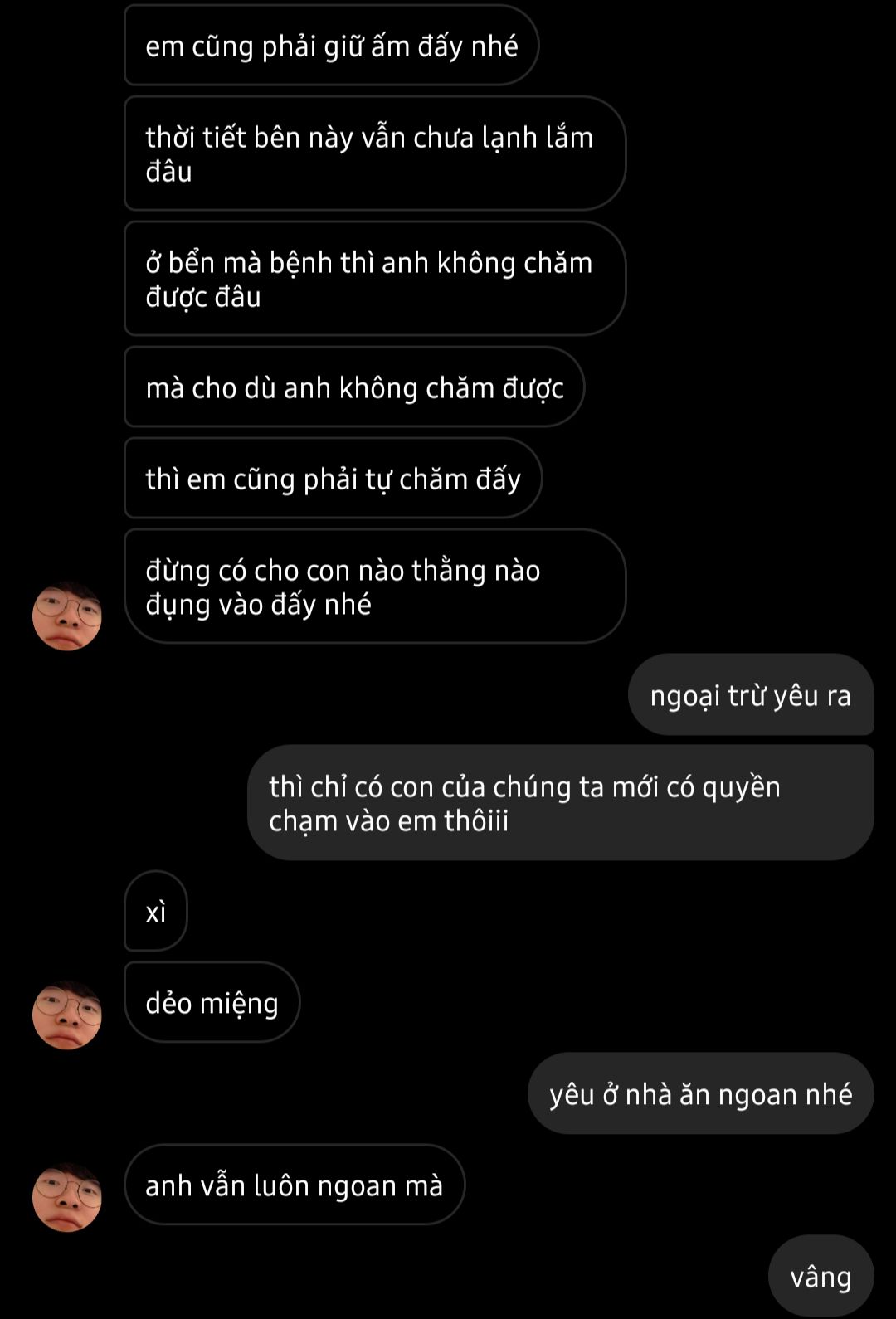View profile from avatar beside "đụng vào đấy nhé"

[66, 616]
